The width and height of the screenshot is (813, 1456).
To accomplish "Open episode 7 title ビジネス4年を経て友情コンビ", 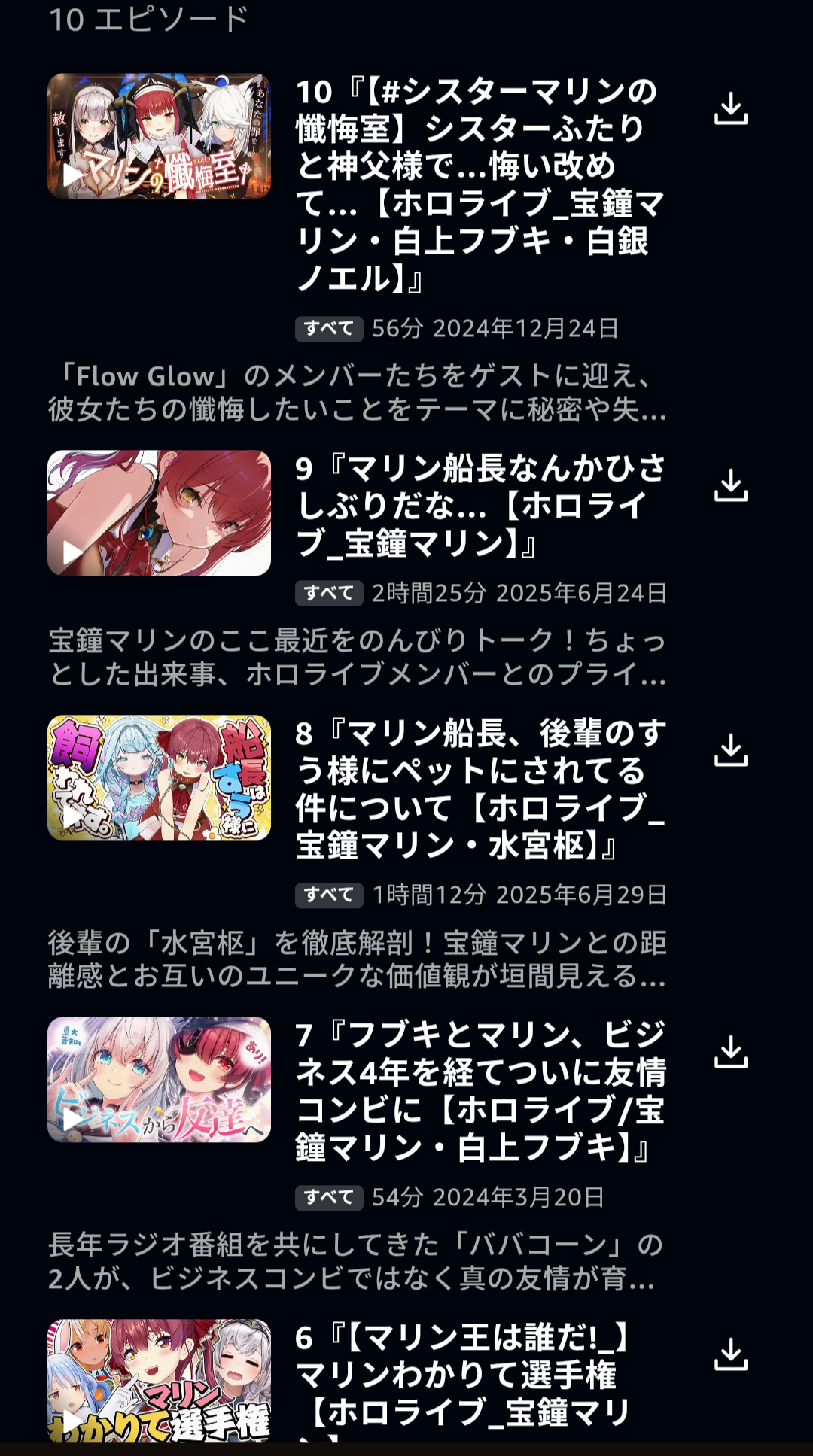I will coord(479,1091).
